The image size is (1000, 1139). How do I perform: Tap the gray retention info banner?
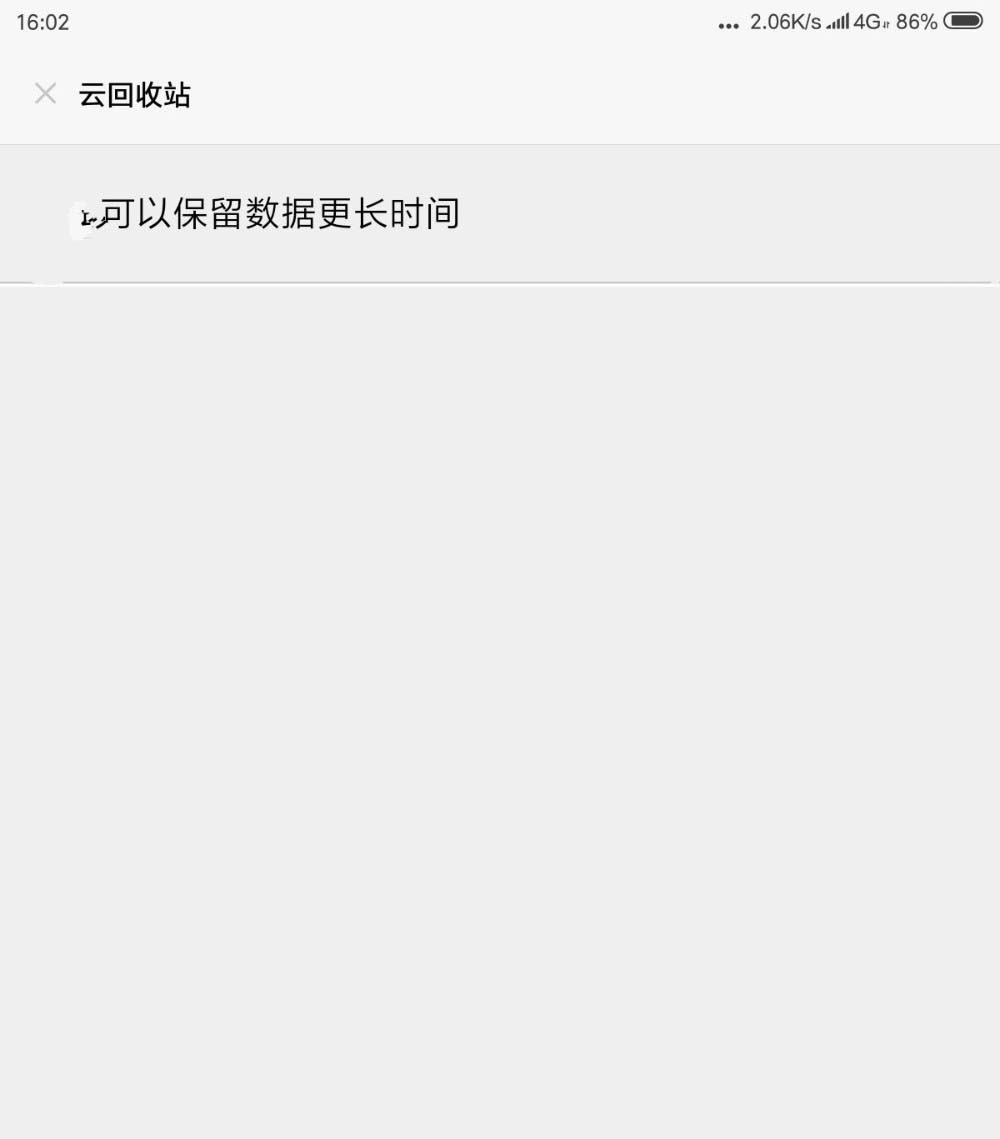(500, 212)
